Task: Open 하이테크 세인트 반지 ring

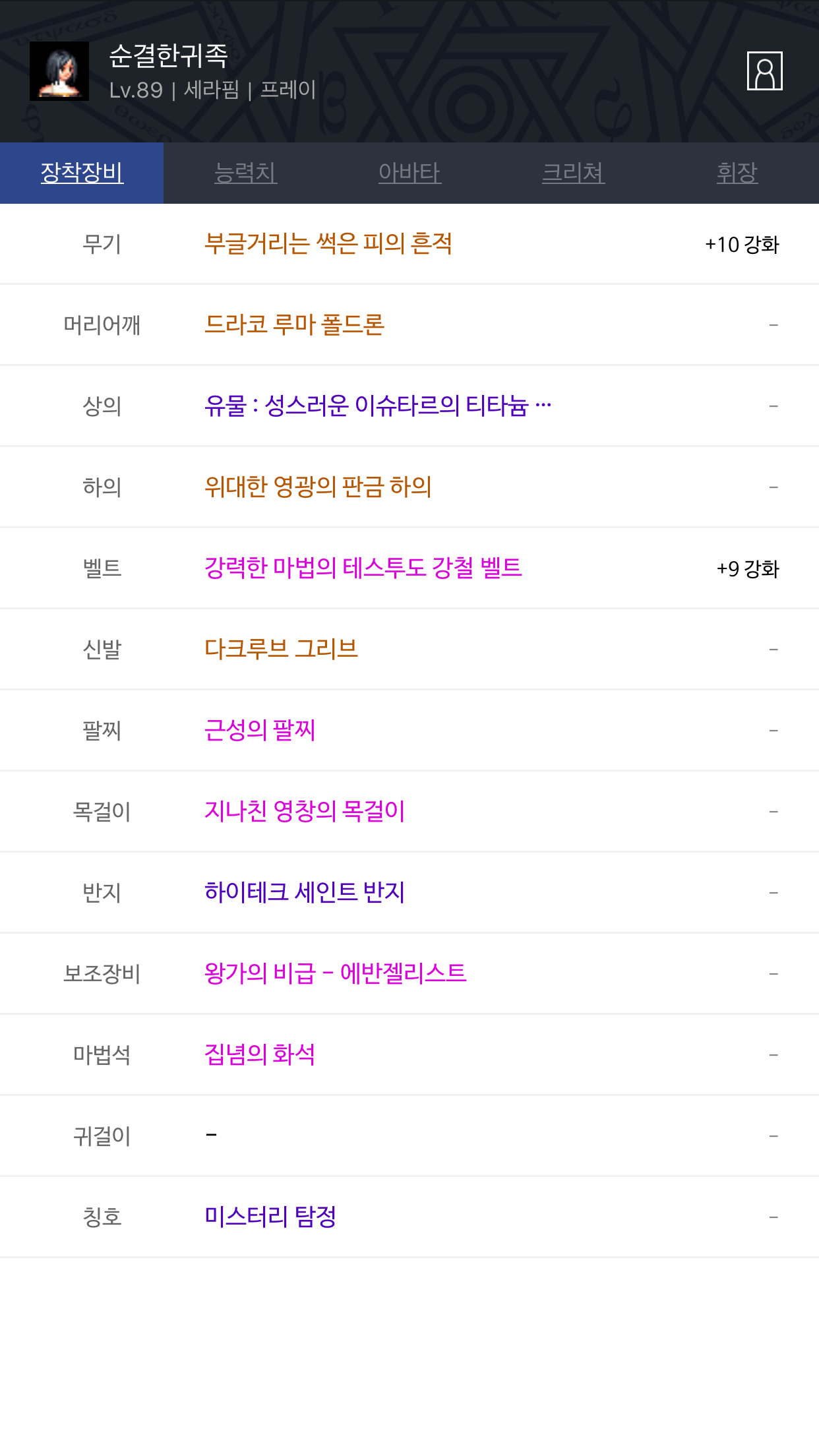Action: click(x=305, y=892)
